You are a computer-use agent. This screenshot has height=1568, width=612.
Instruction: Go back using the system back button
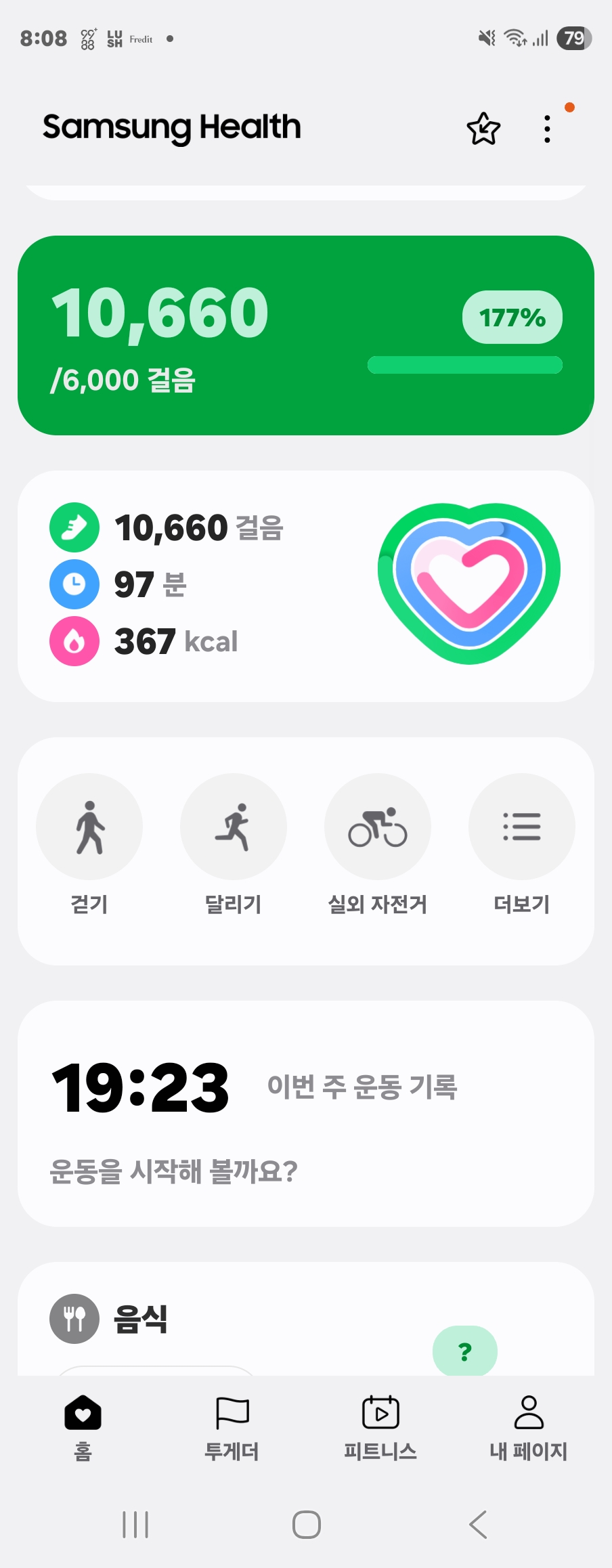click(x=478, y=1525)
